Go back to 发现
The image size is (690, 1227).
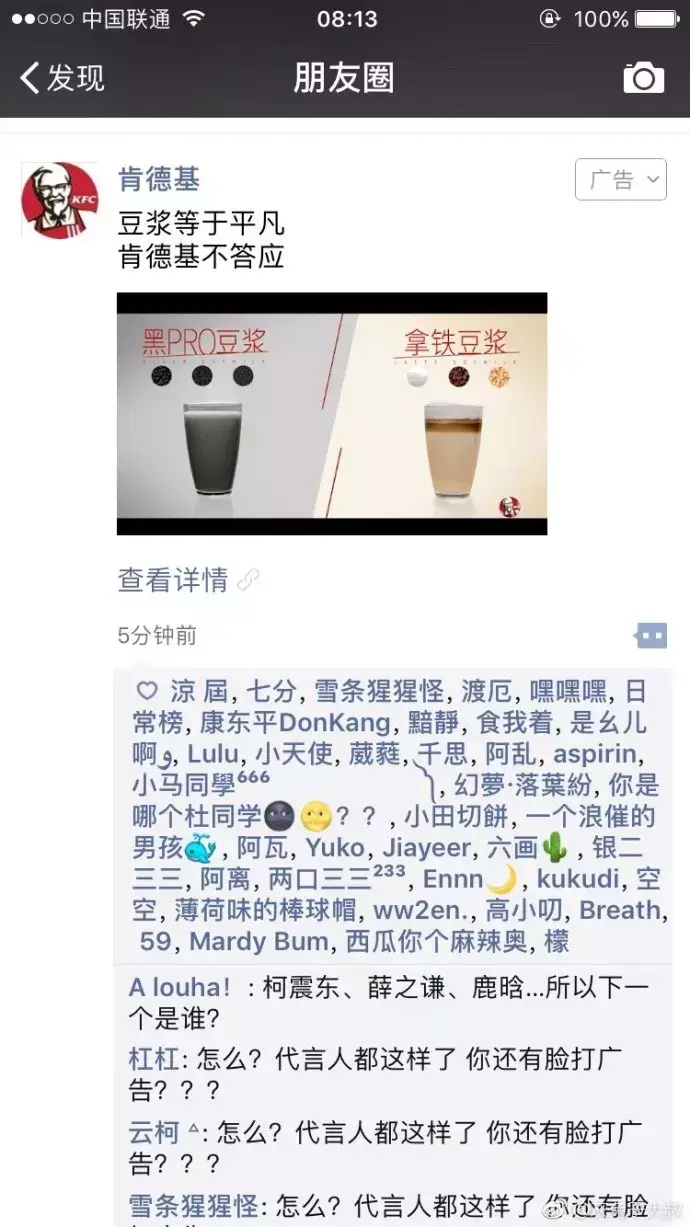[62, 78]
